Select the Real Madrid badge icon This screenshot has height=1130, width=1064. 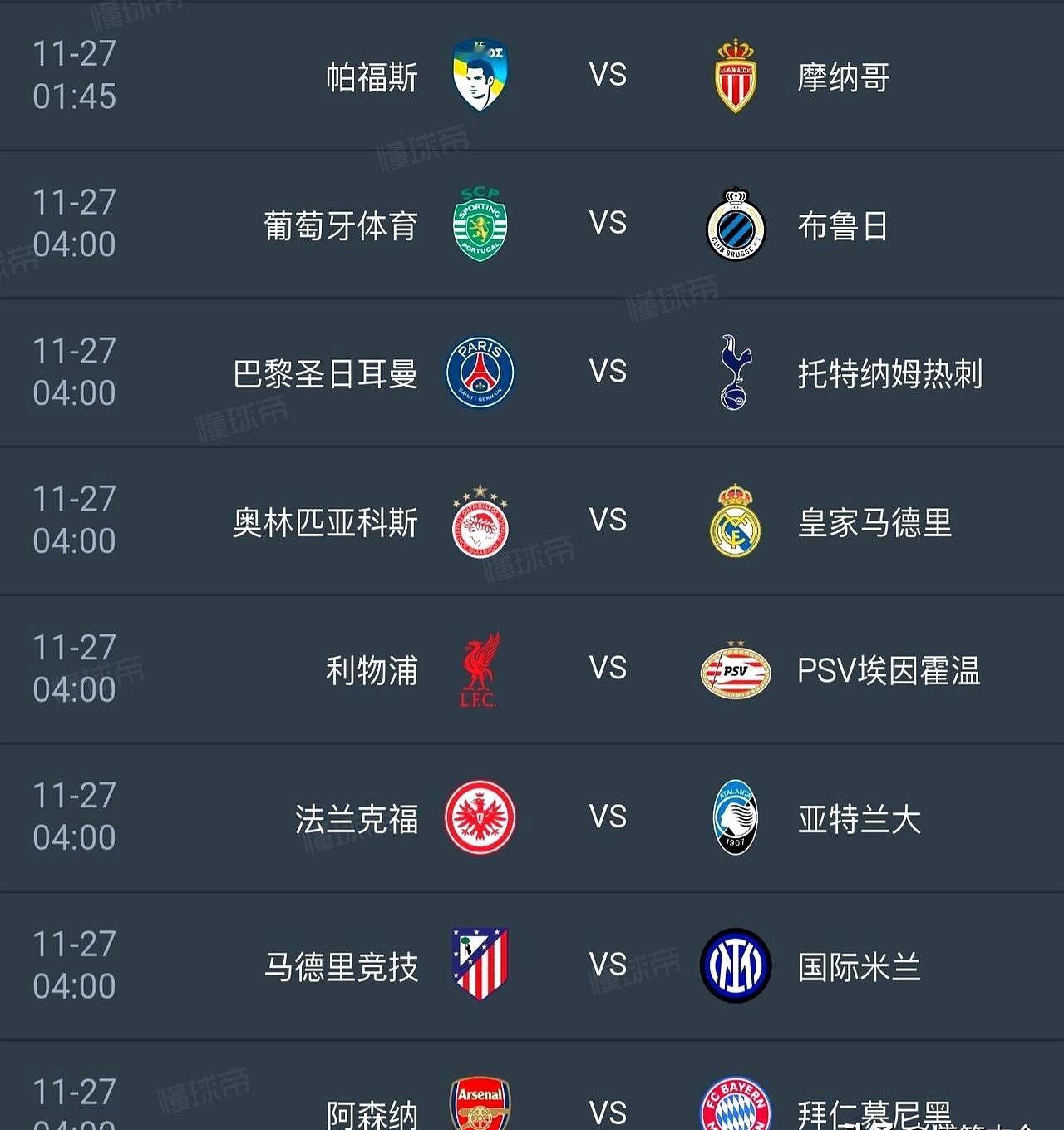point(735,521)
